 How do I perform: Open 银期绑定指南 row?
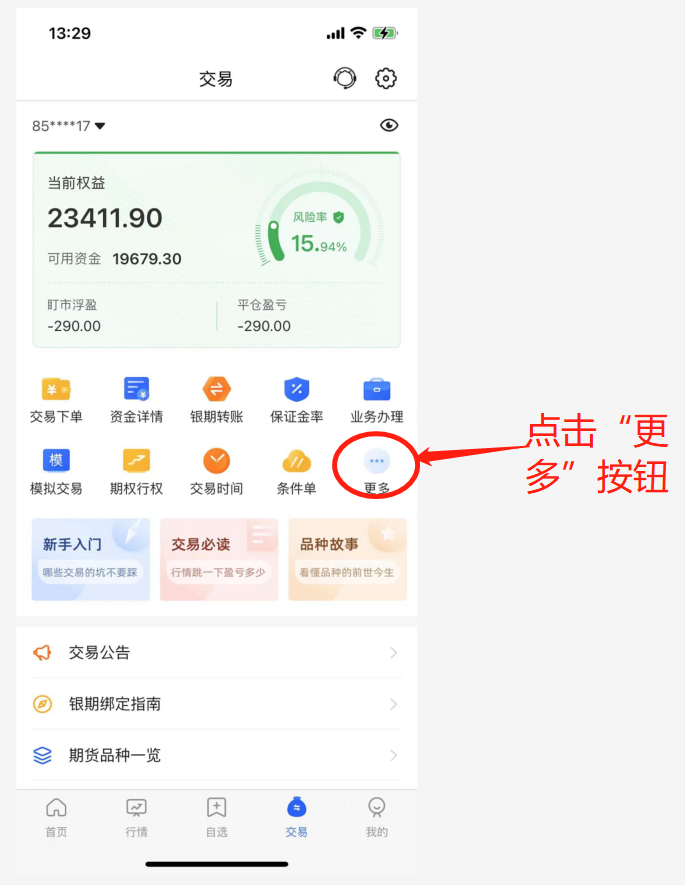pos(216,704)
